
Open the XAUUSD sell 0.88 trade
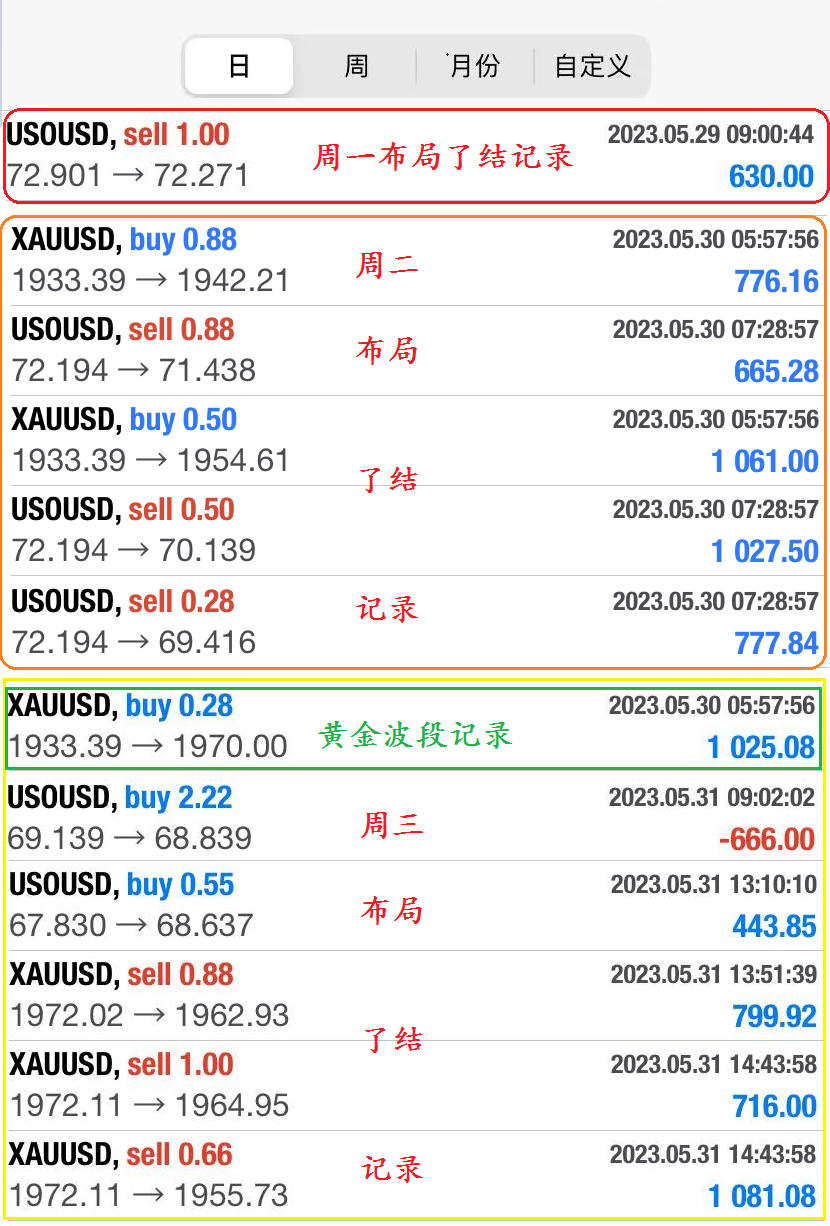(415, 996)
